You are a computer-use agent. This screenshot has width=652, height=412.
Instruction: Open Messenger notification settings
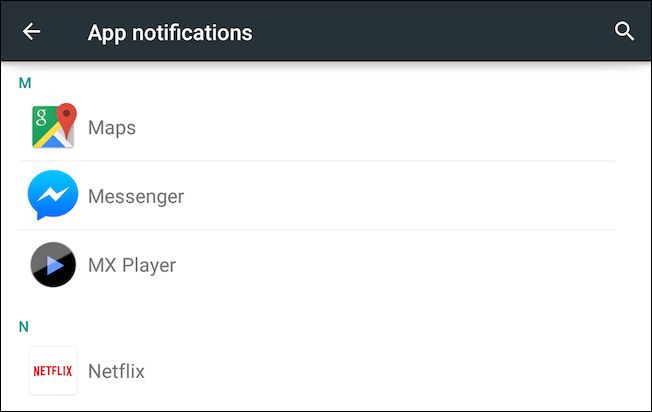point(136,196)
